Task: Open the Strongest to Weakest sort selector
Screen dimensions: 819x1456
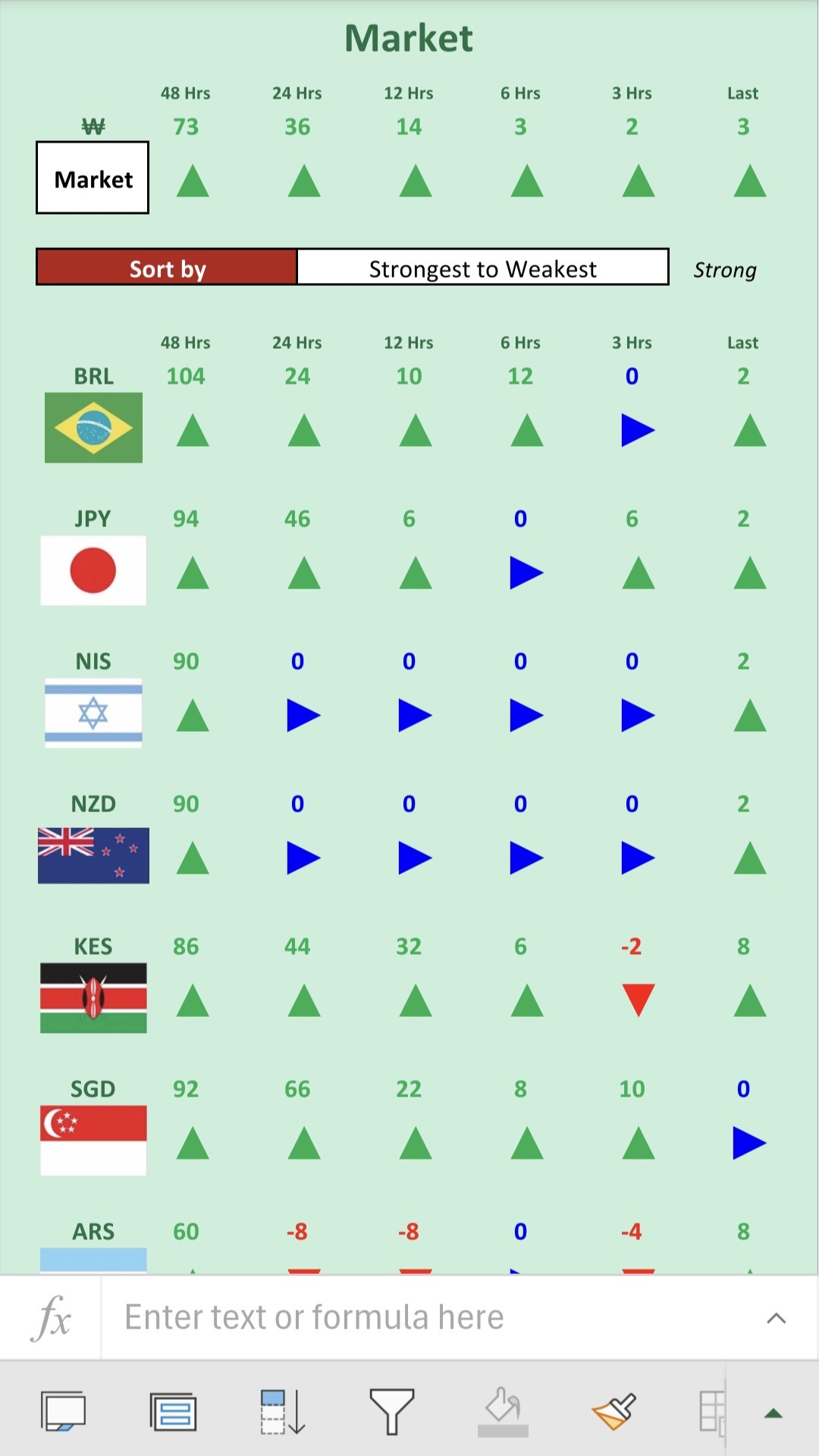Action: [x=482, y=268]
